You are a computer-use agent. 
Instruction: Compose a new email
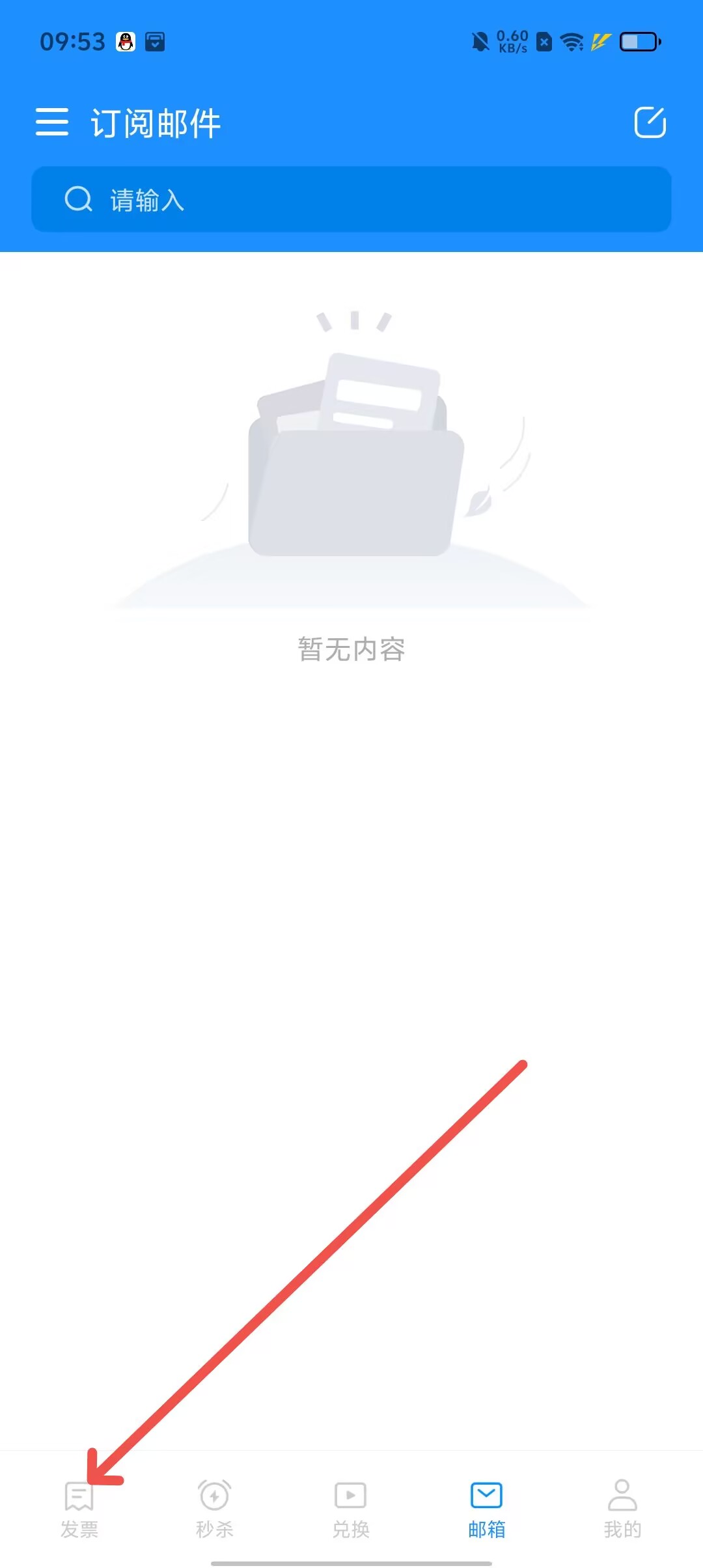point(650,122)
